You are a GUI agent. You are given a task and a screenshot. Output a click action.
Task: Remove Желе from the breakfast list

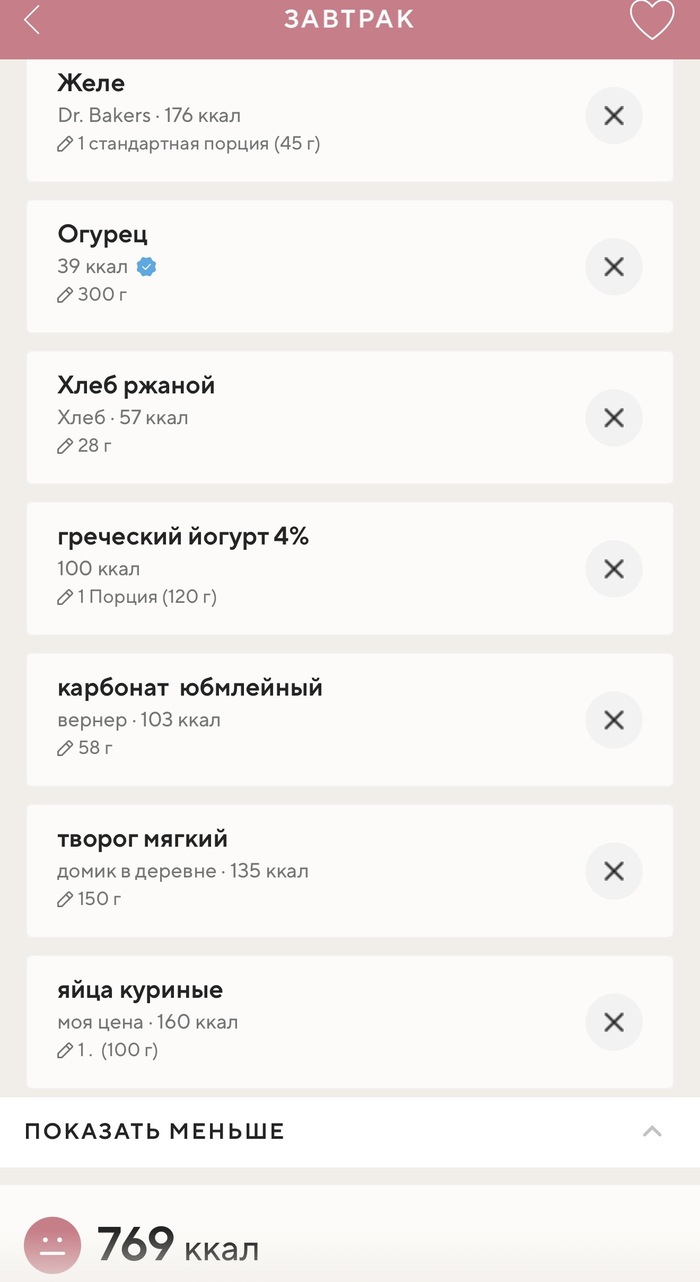pyautogui.click(x=613, y=116)
